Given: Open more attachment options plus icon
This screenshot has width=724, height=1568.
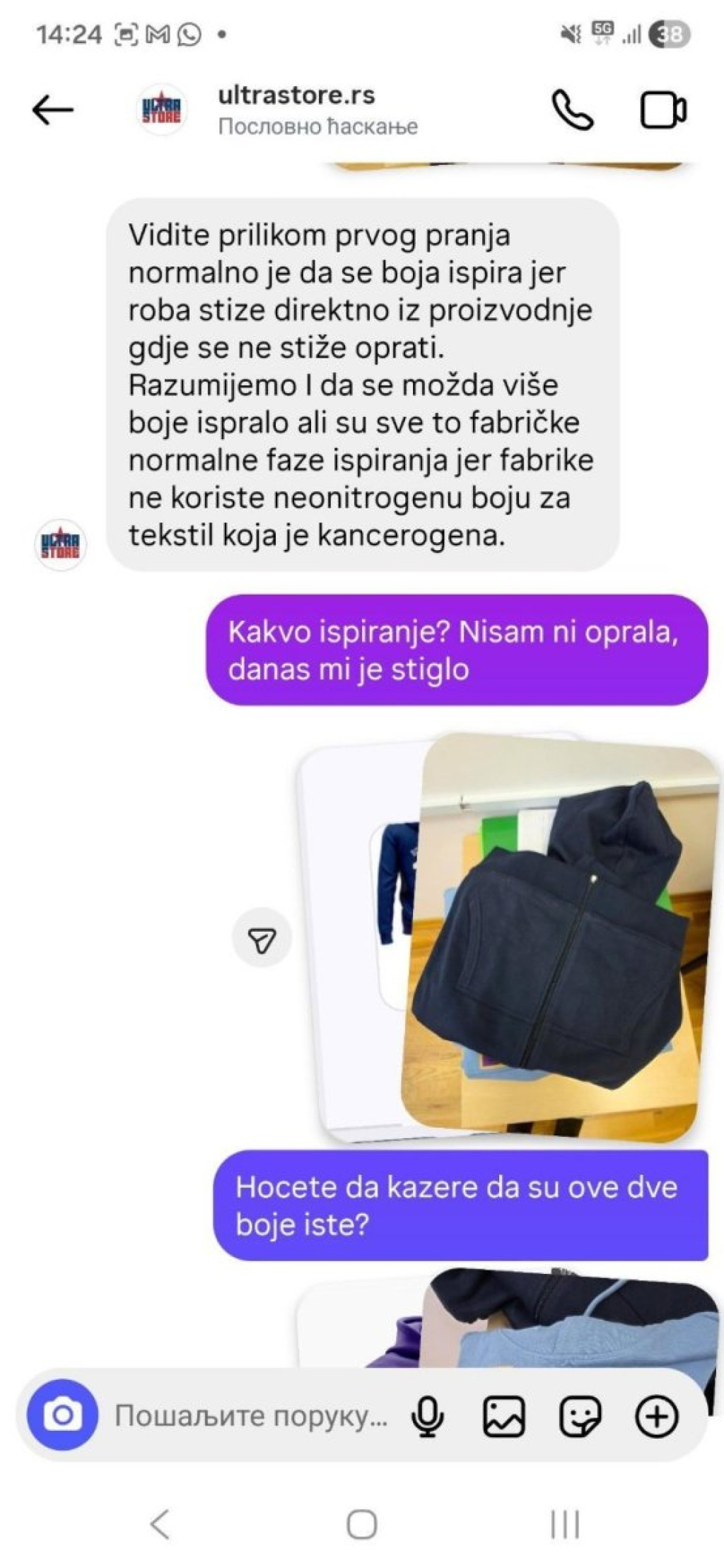Looking at the screenshot, I should point(657,1416).
